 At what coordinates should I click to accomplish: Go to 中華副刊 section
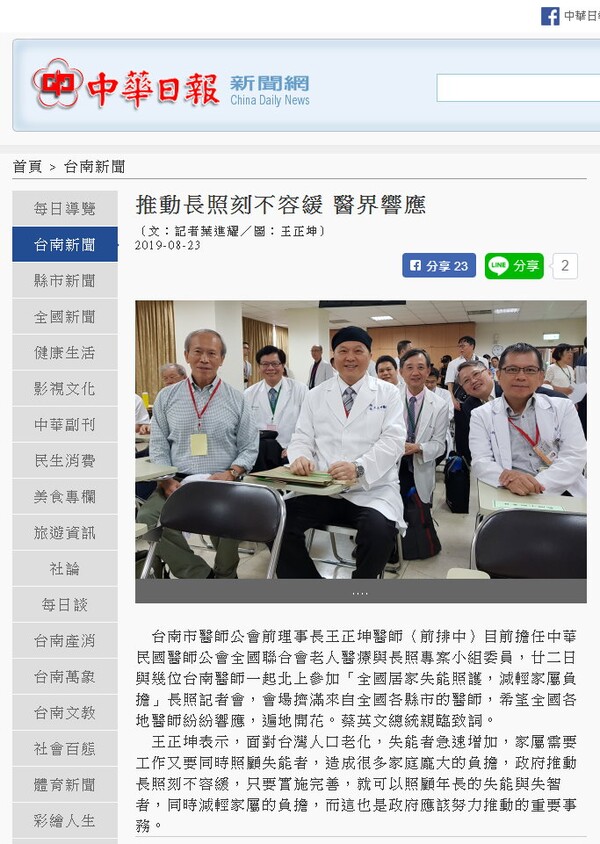click(65, 425)
